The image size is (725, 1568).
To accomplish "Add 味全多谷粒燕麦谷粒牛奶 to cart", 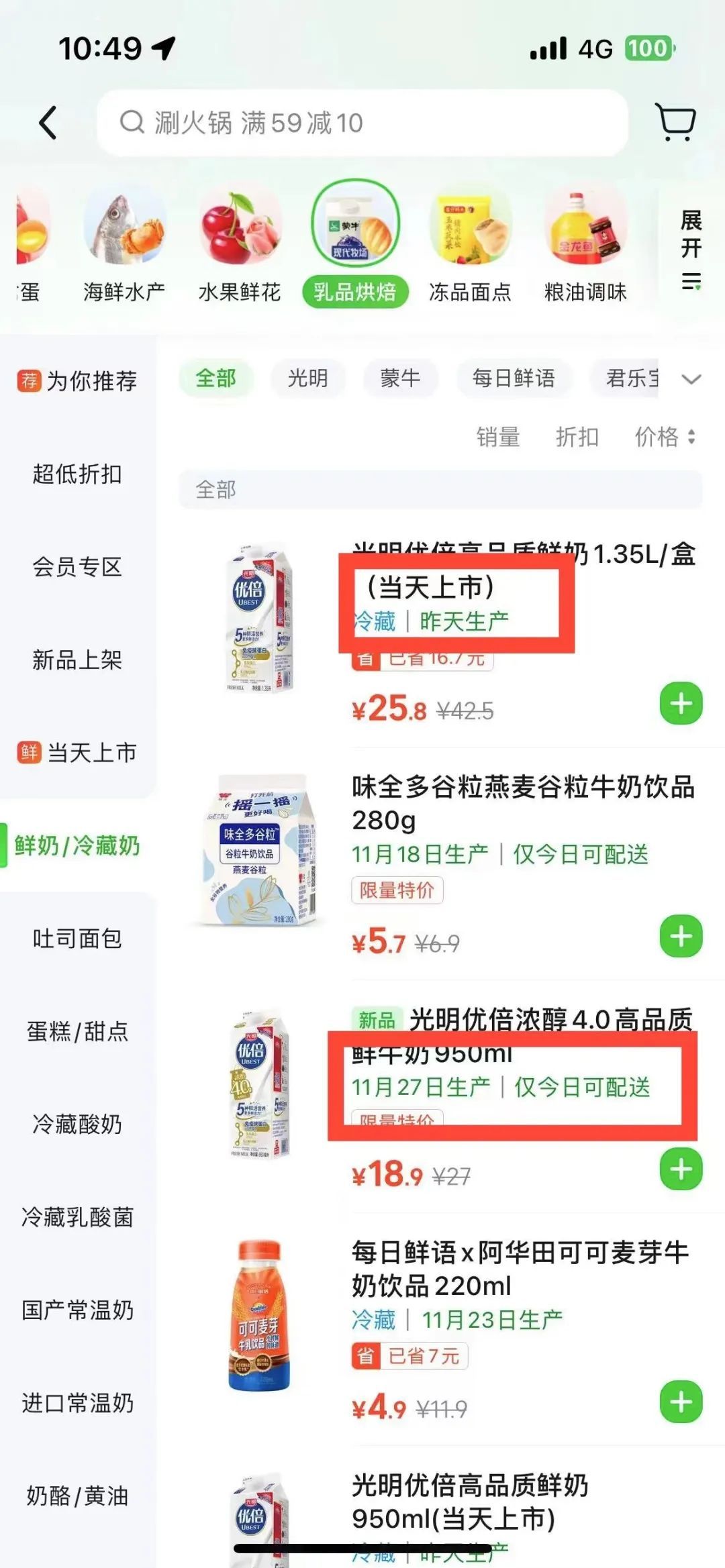I will click(x=681, y=937).
